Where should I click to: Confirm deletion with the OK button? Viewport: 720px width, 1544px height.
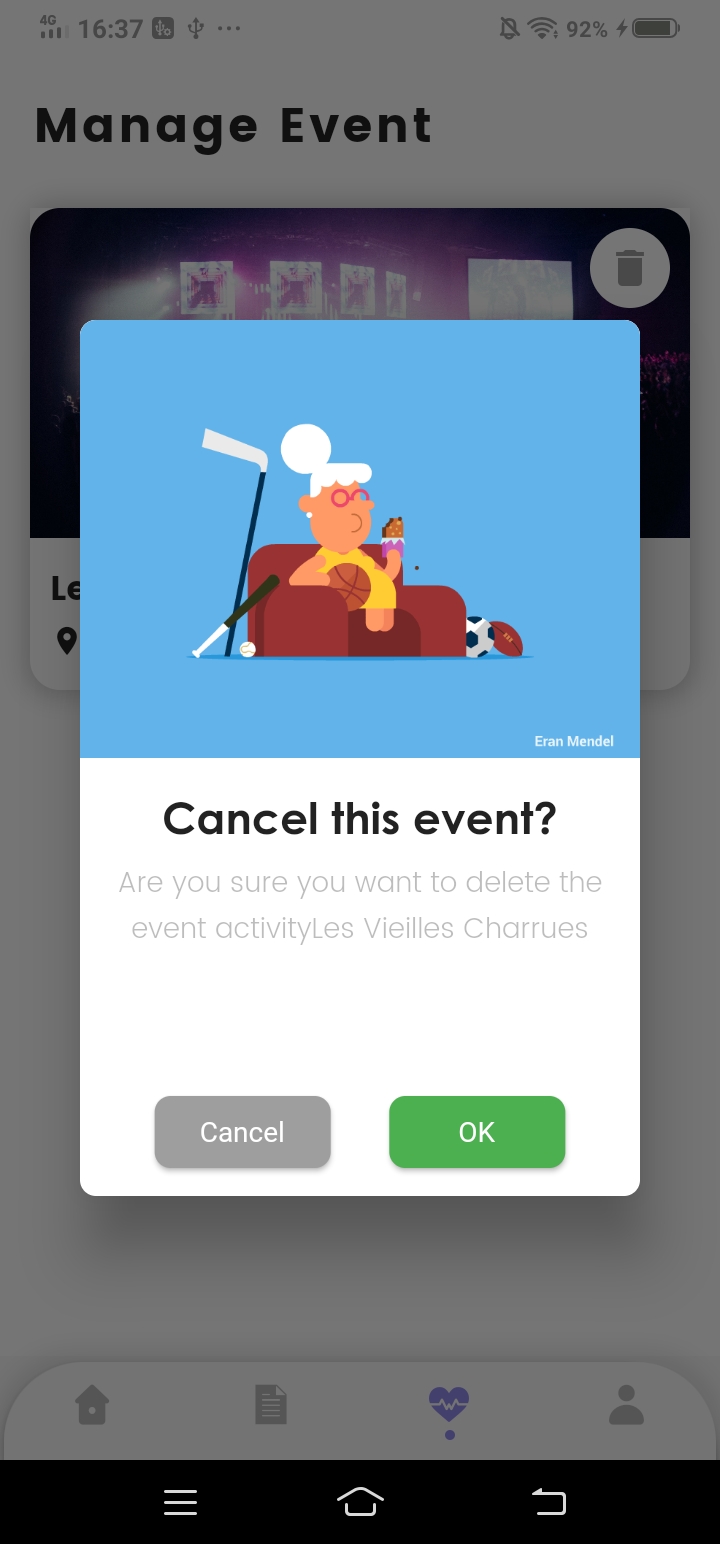[477, 1132]
